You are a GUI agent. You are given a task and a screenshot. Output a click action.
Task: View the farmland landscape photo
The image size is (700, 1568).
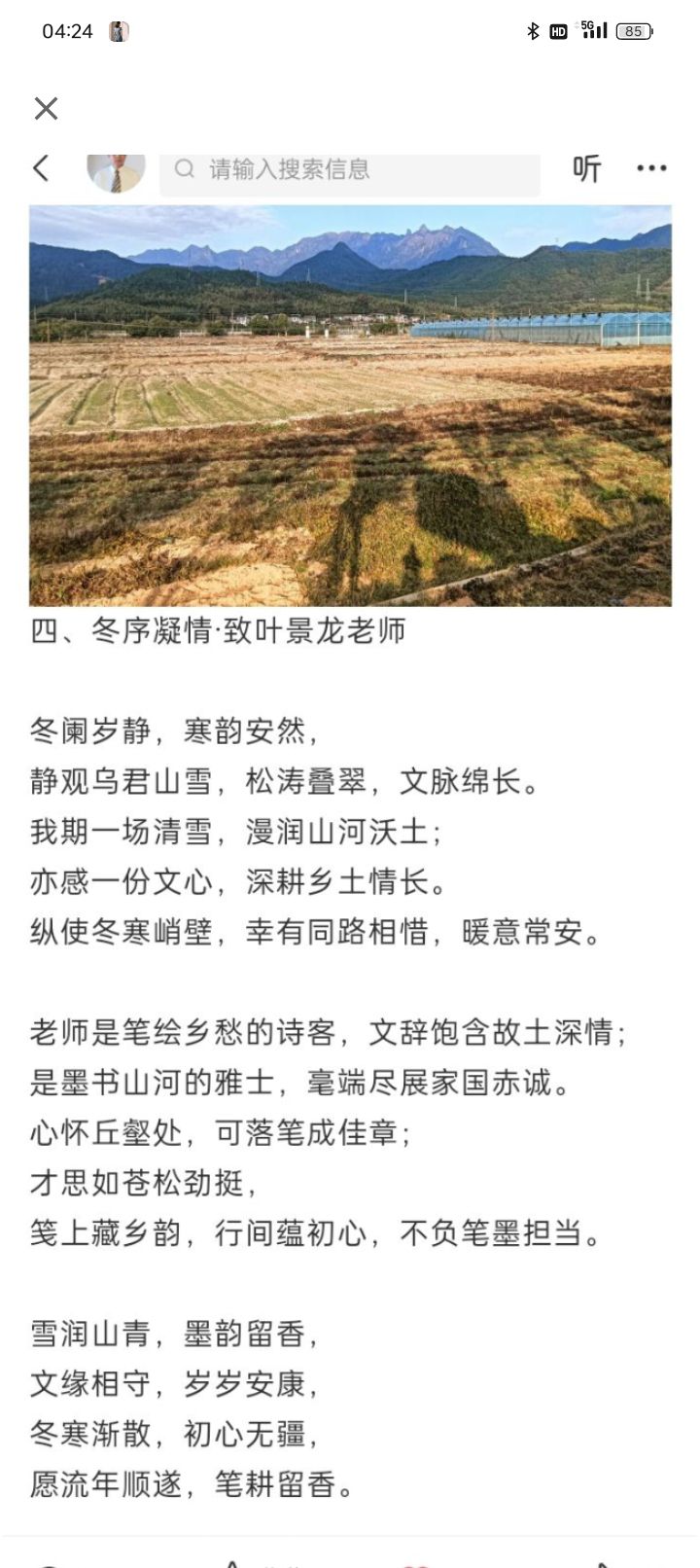click(350, 406)
